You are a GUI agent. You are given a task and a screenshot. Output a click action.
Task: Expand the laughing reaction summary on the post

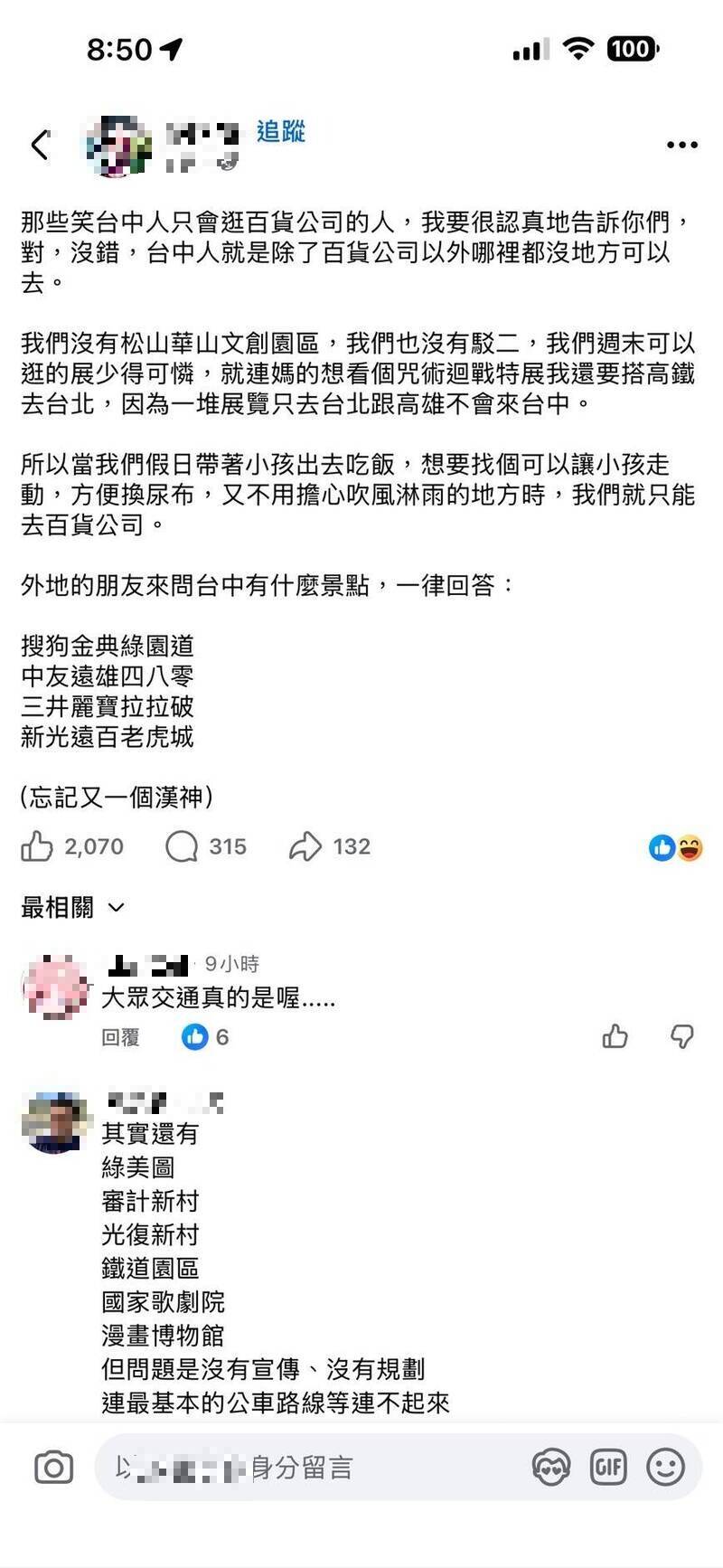pos(688,848)
